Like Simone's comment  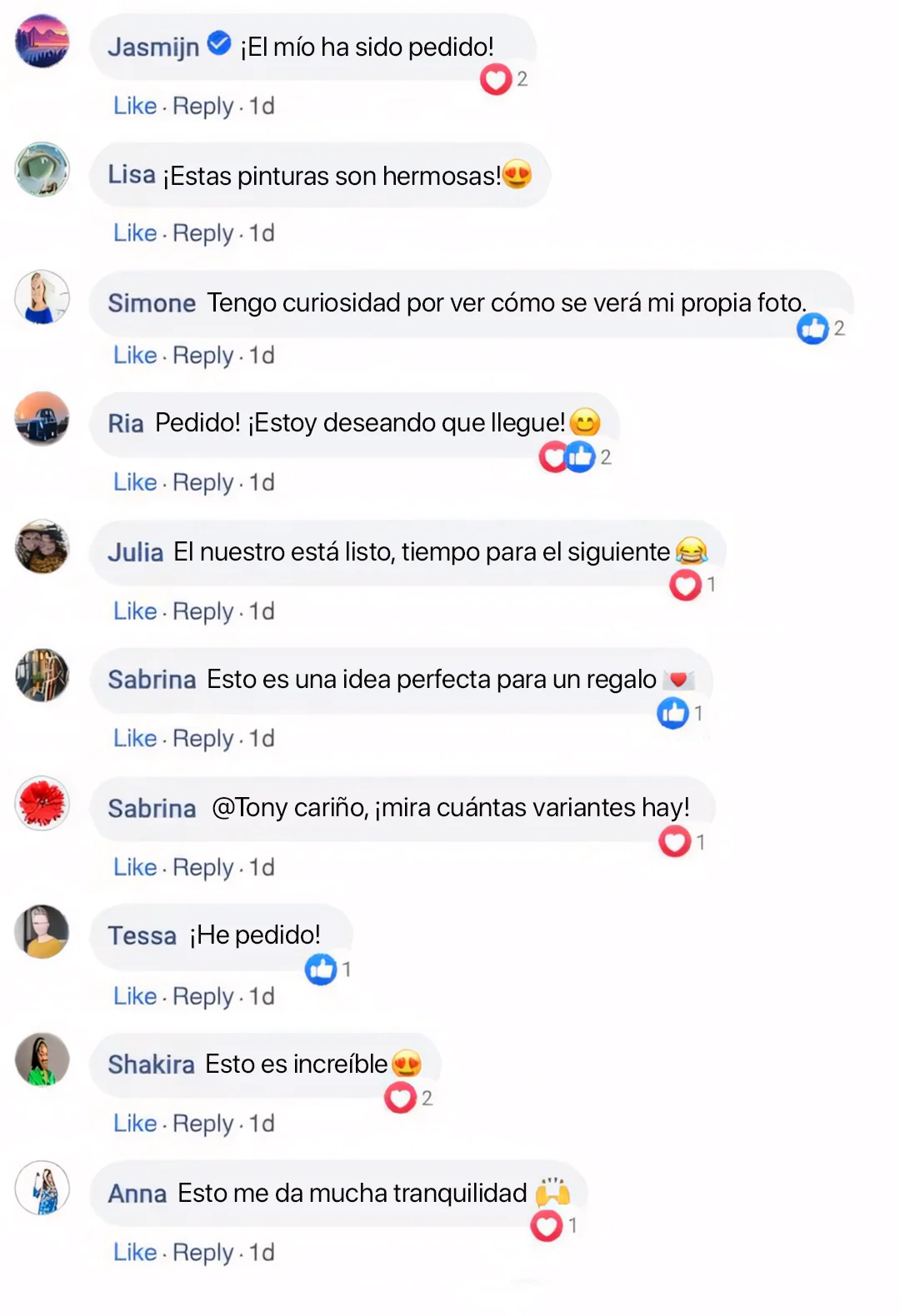tap(135, 356)
